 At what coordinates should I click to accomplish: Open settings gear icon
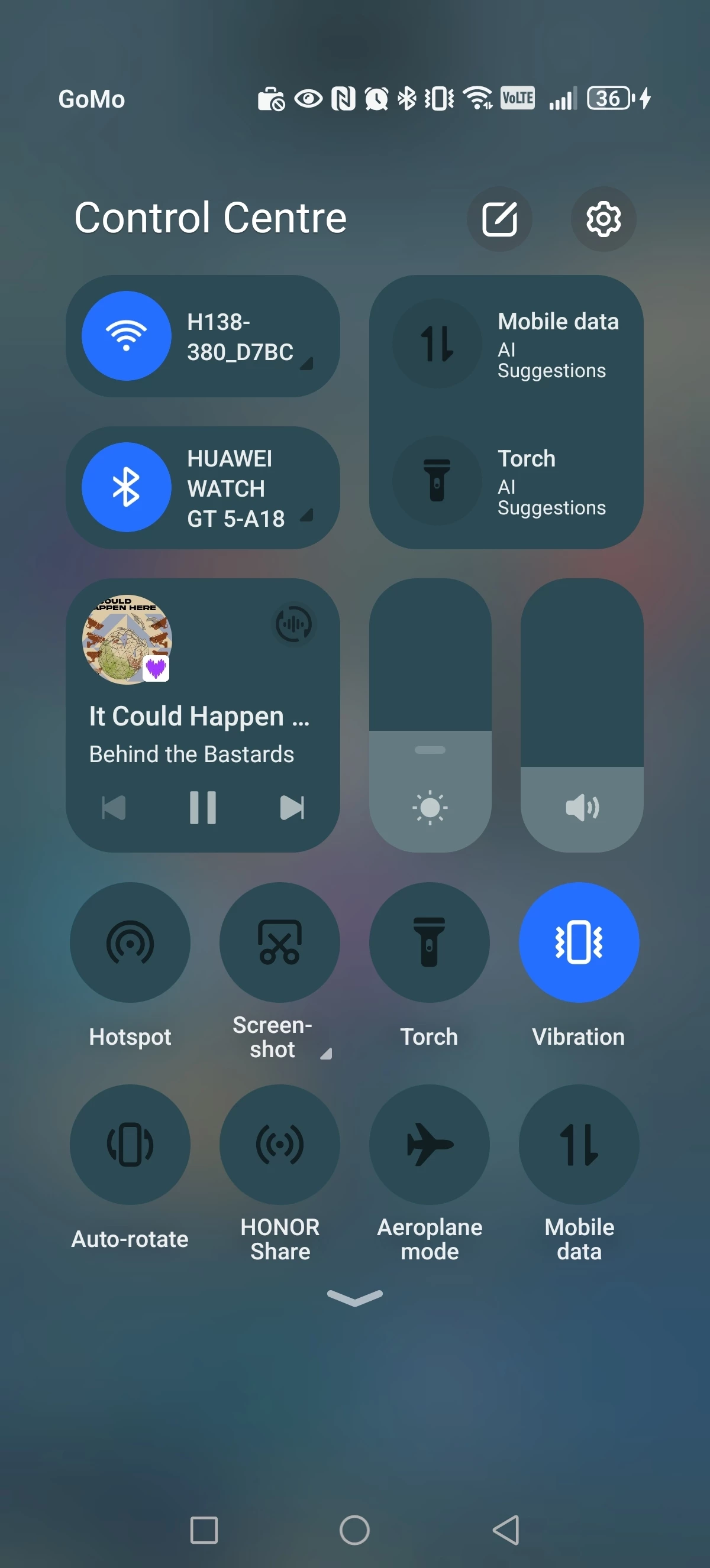tap(603, 219)
